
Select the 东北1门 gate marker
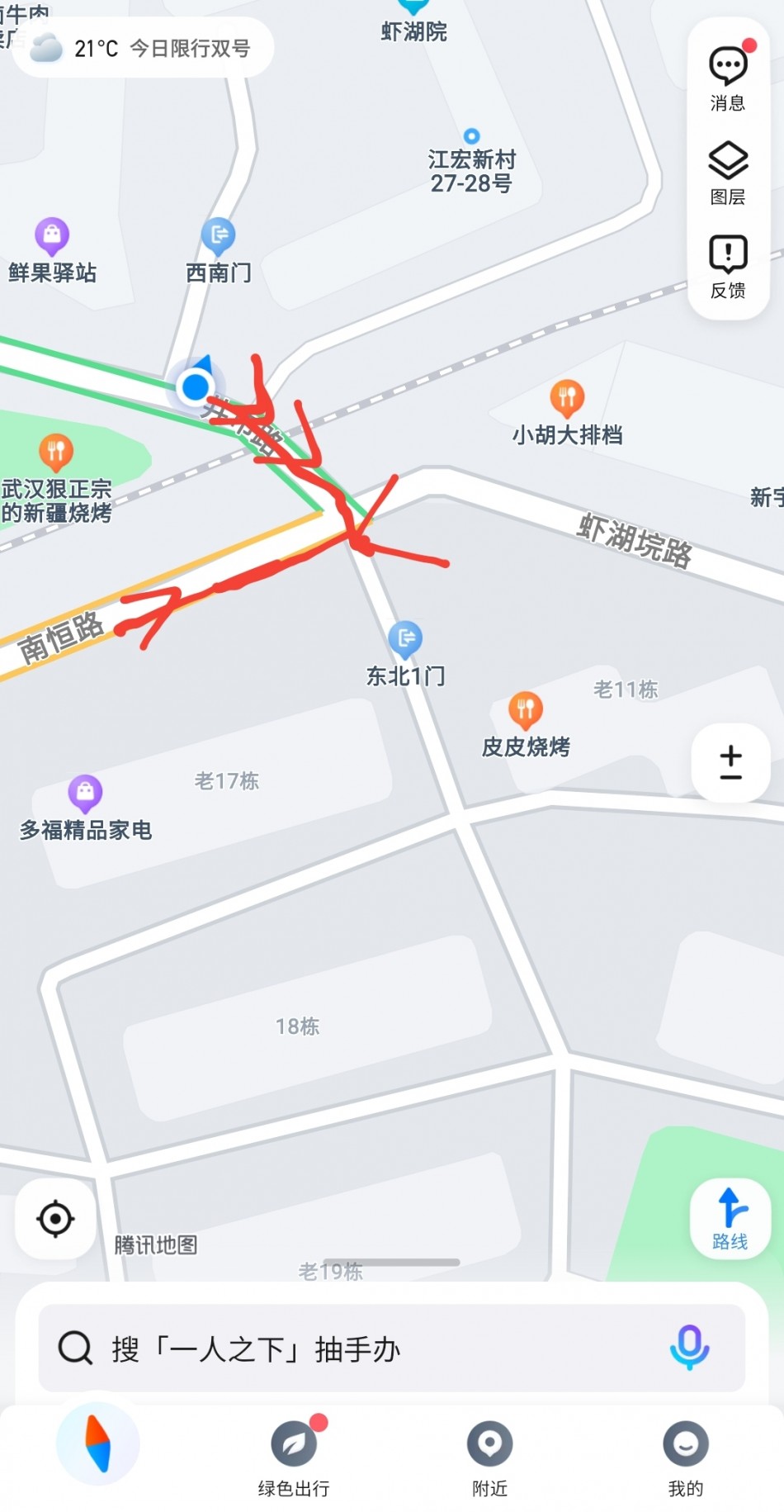405,638
